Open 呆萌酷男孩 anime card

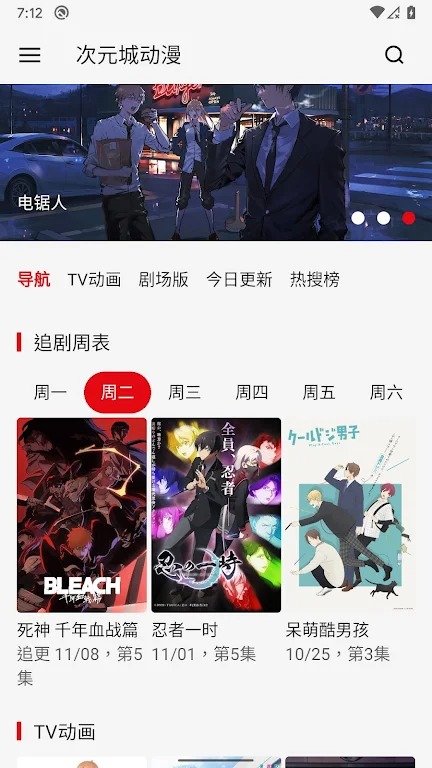tap(350, 541)
